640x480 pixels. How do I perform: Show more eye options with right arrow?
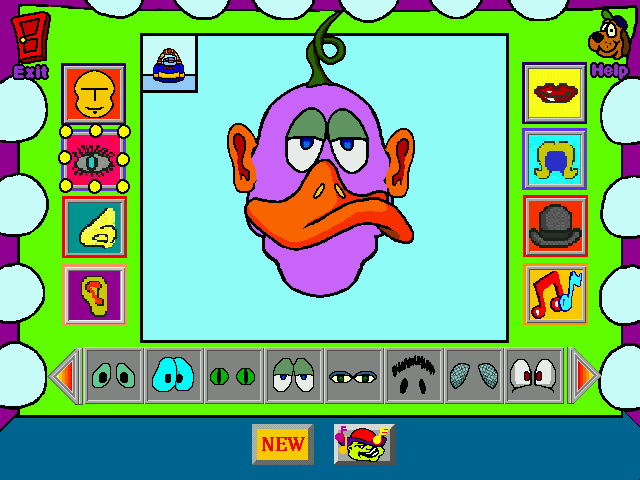(584, 376)
